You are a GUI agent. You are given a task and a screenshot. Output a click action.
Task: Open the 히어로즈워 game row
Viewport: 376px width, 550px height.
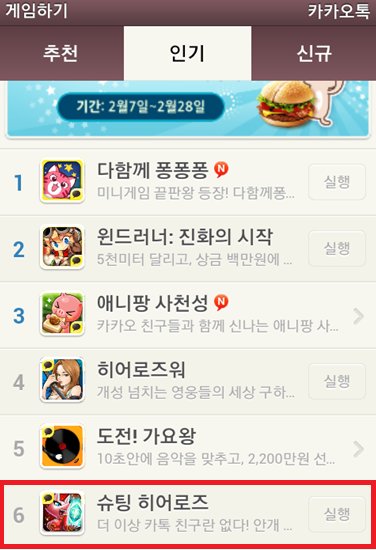(x=188, y=382)
